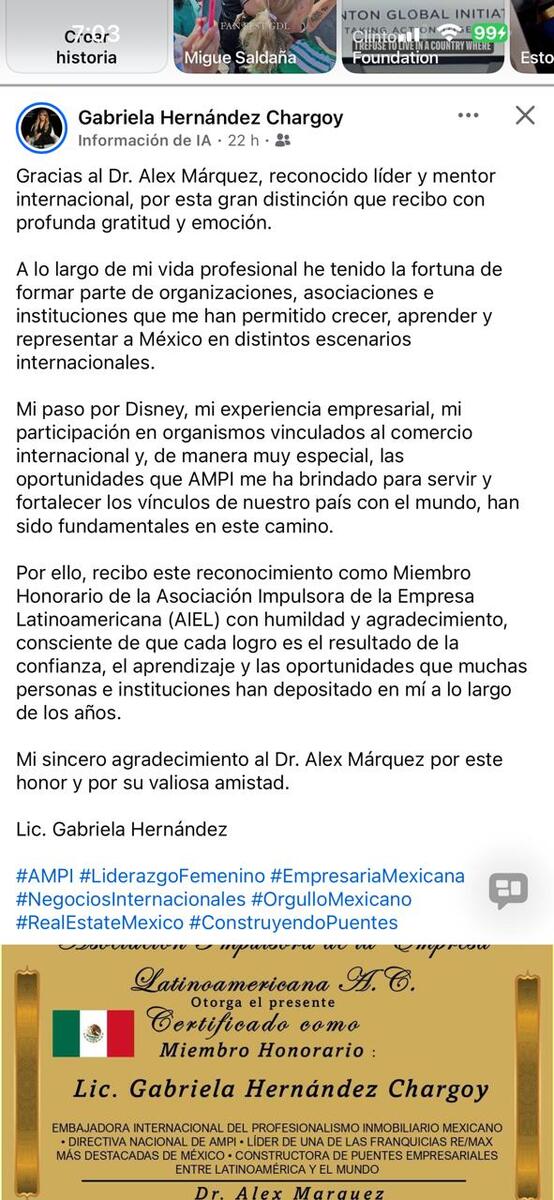
Task: Open Gabriela Hernández Chargoy's profile name
Action: coord(210,117)
